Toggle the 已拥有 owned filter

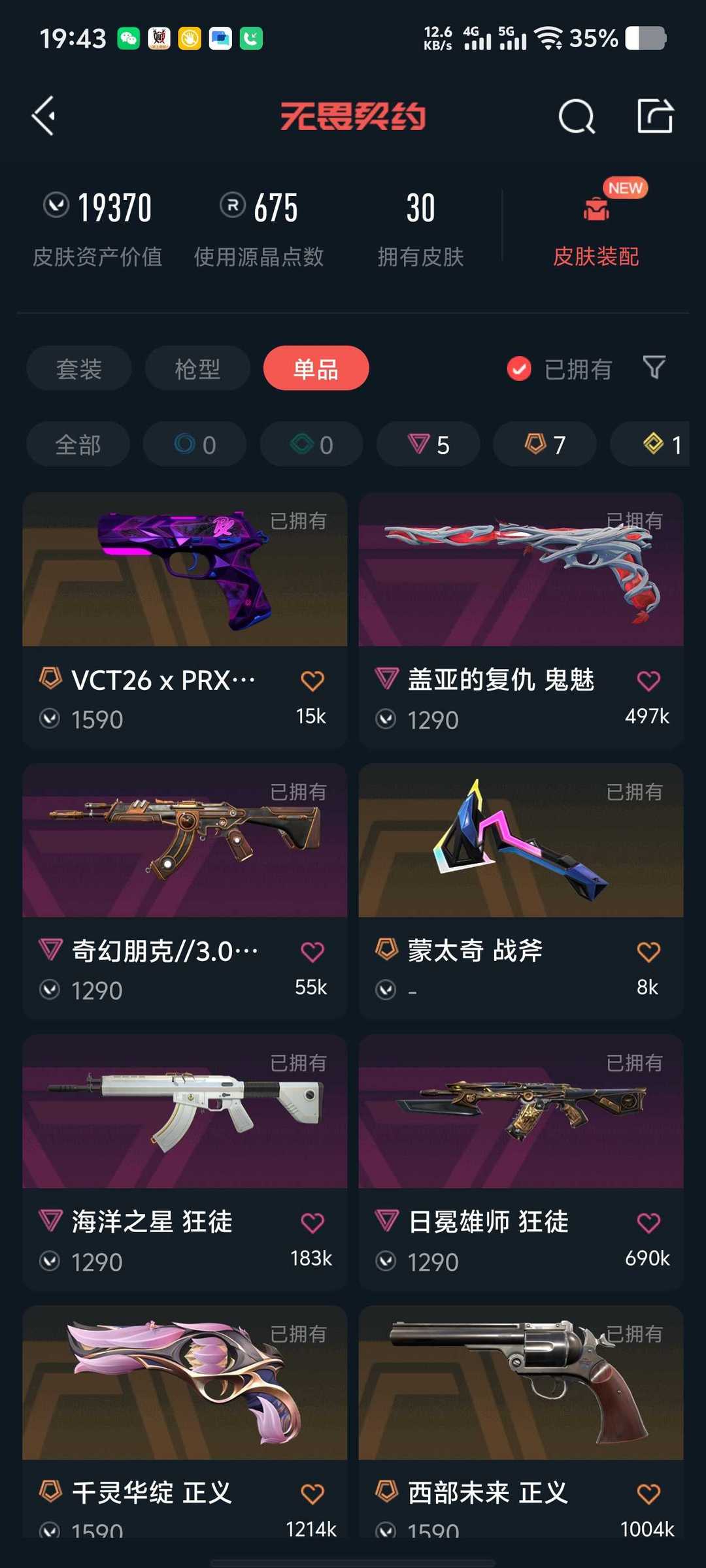[560, 369]
